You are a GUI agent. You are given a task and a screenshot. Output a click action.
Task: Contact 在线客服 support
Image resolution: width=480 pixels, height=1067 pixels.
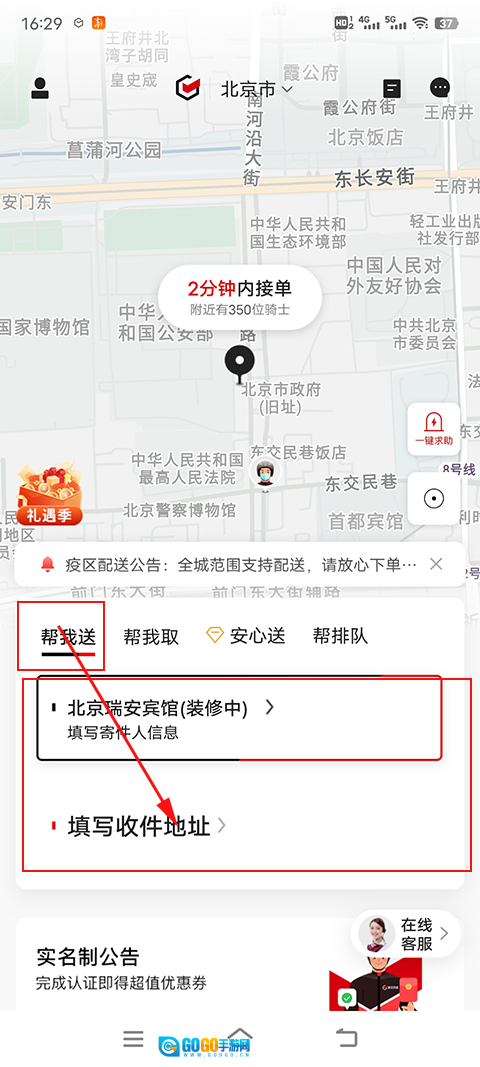(406, 934)
